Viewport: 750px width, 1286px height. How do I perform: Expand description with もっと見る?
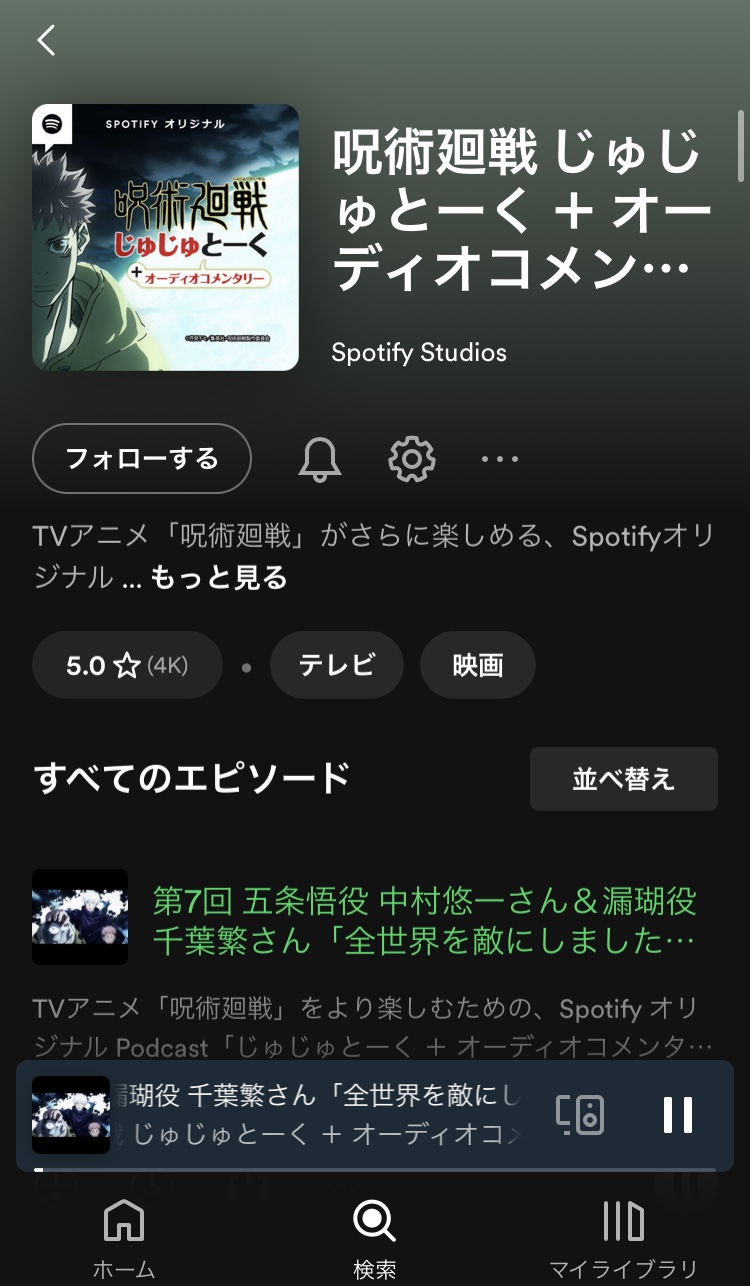click(218, 578)
